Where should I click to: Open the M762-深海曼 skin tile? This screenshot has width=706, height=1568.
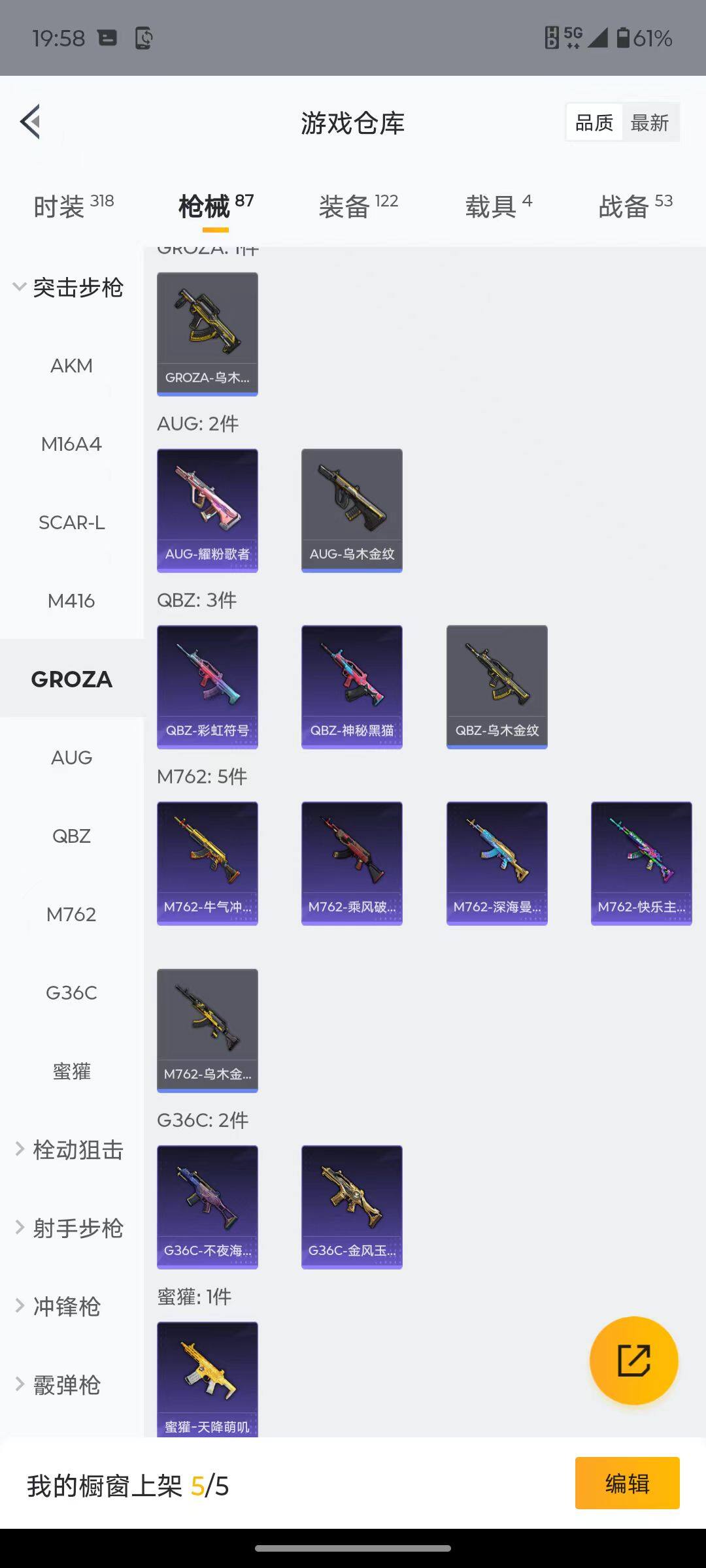click(x=497, y=863)
